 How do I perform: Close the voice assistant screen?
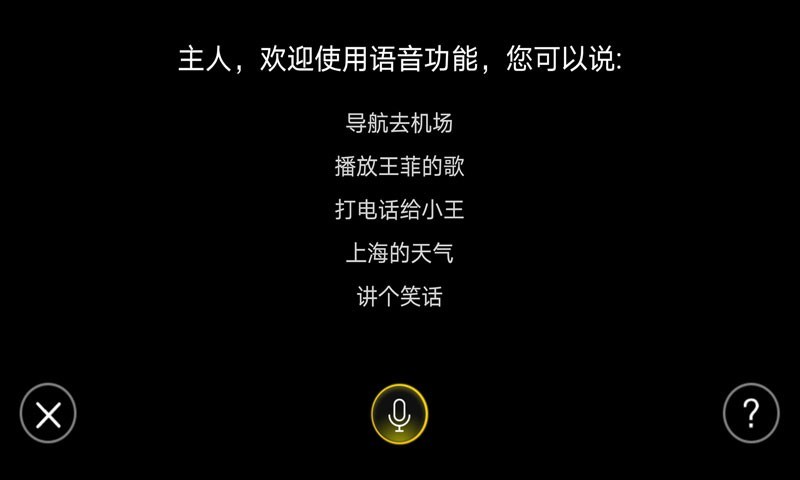point(48,413)
